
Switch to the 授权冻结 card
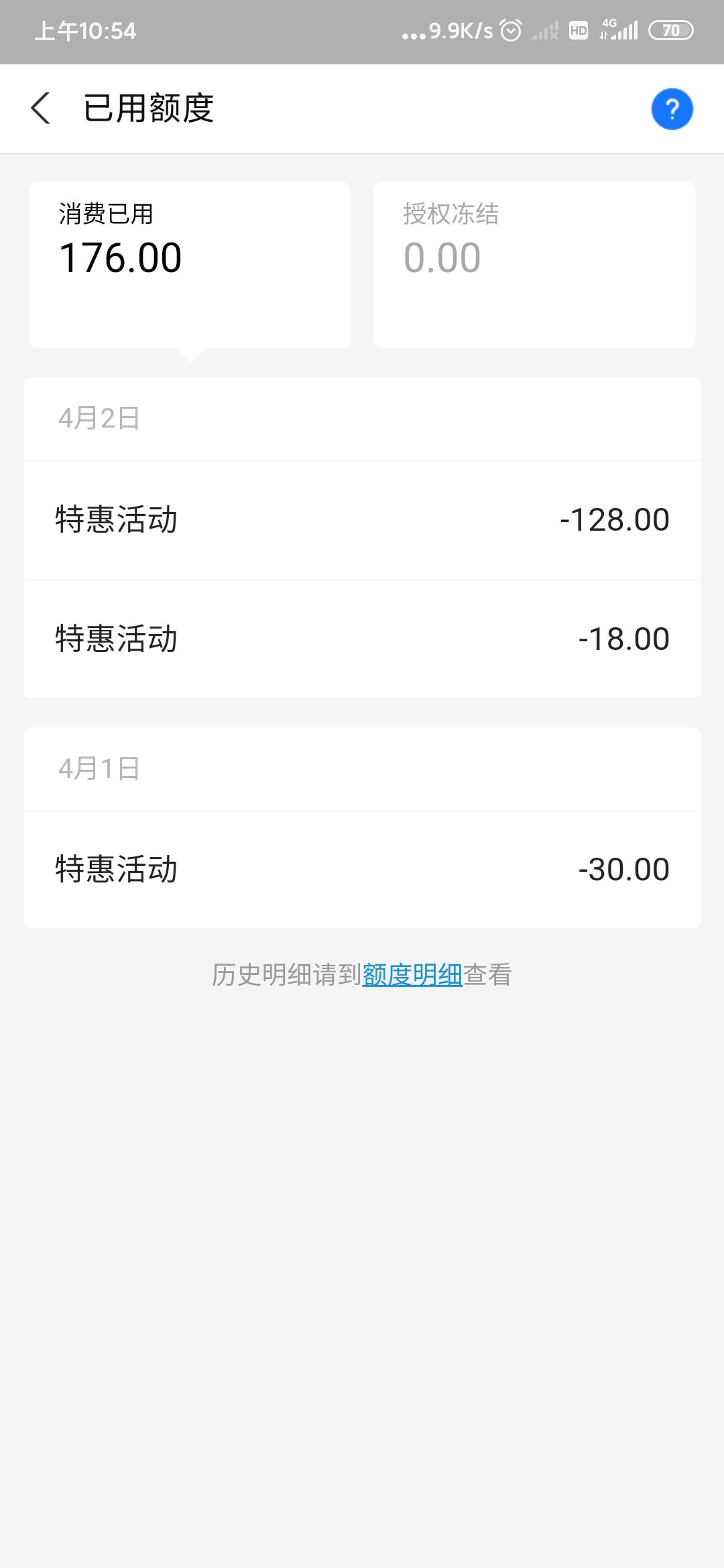(534, 264)
